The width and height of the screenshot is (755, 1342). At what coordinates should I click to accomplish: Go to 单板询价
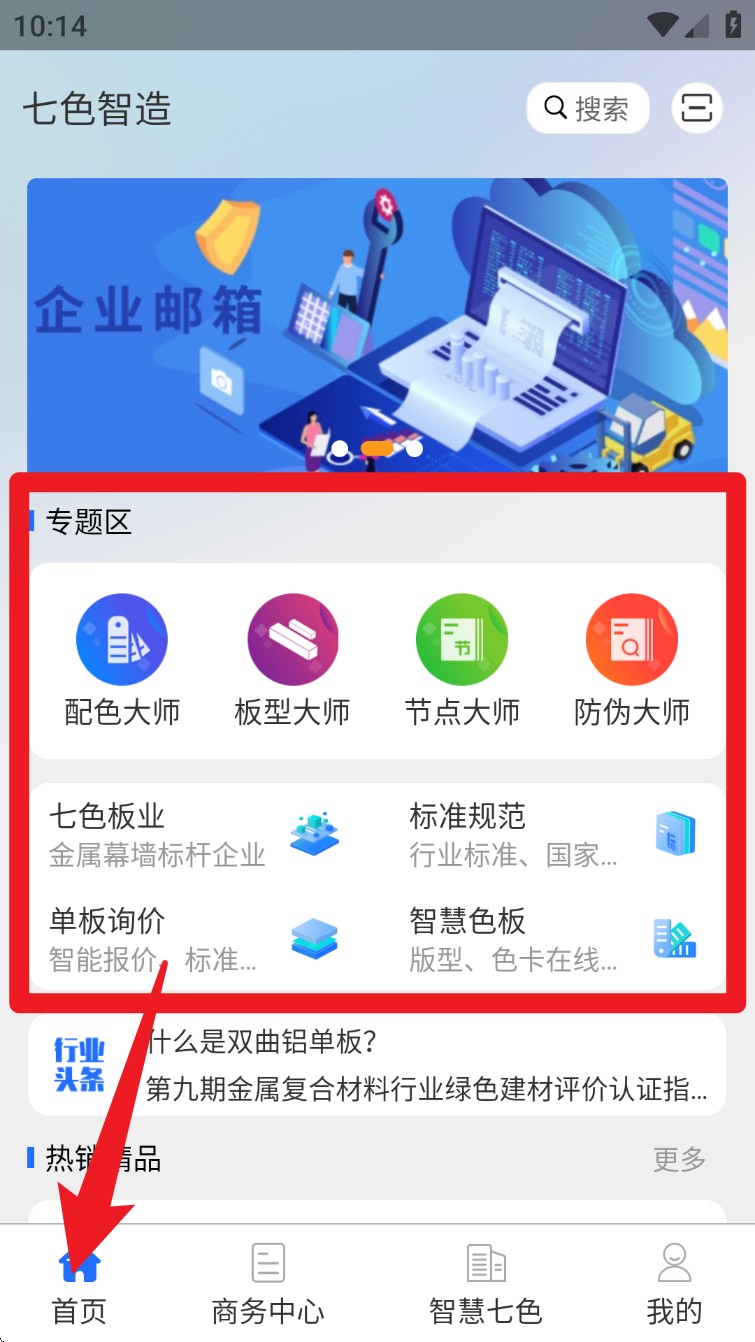195,938
